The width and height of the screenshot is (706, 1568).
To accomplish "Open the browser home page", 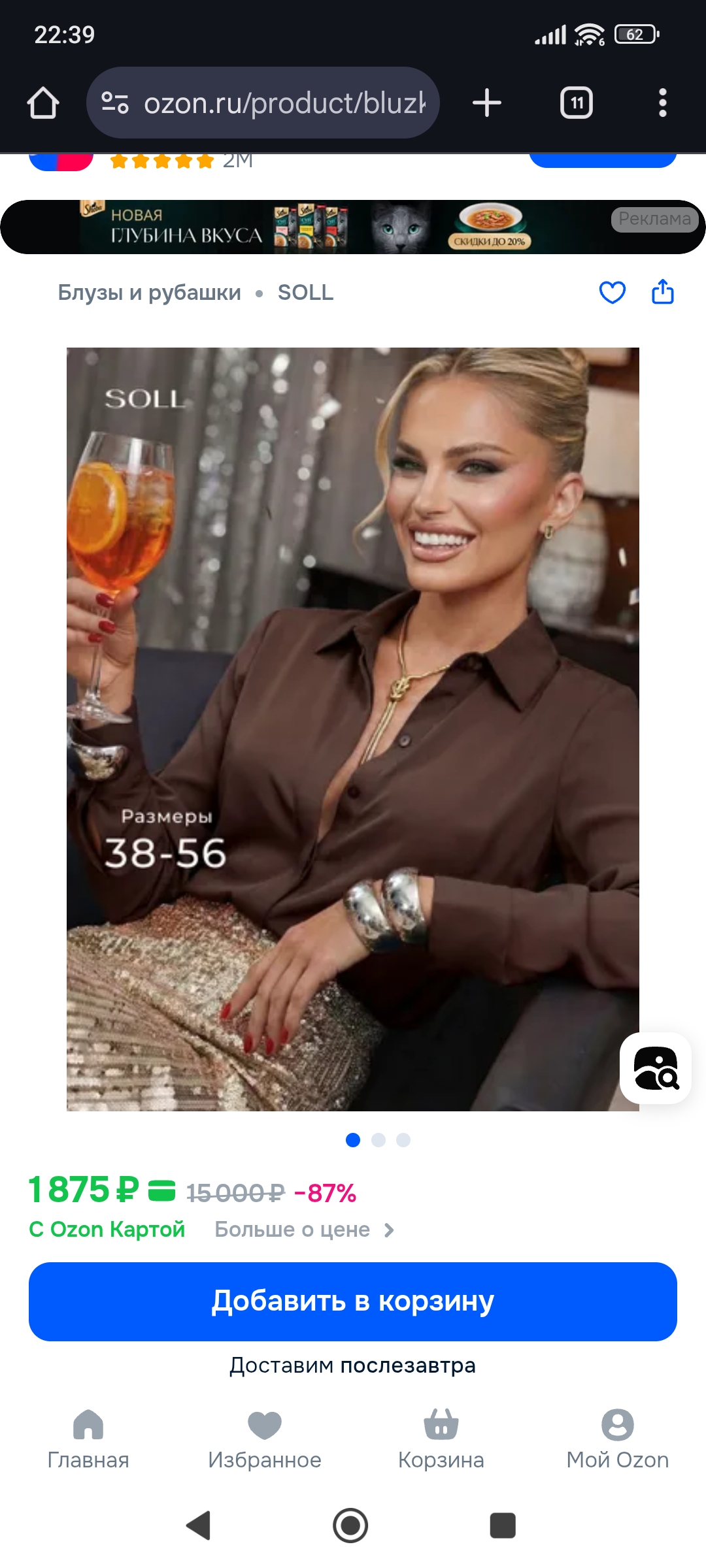I will tap(43, 103).
